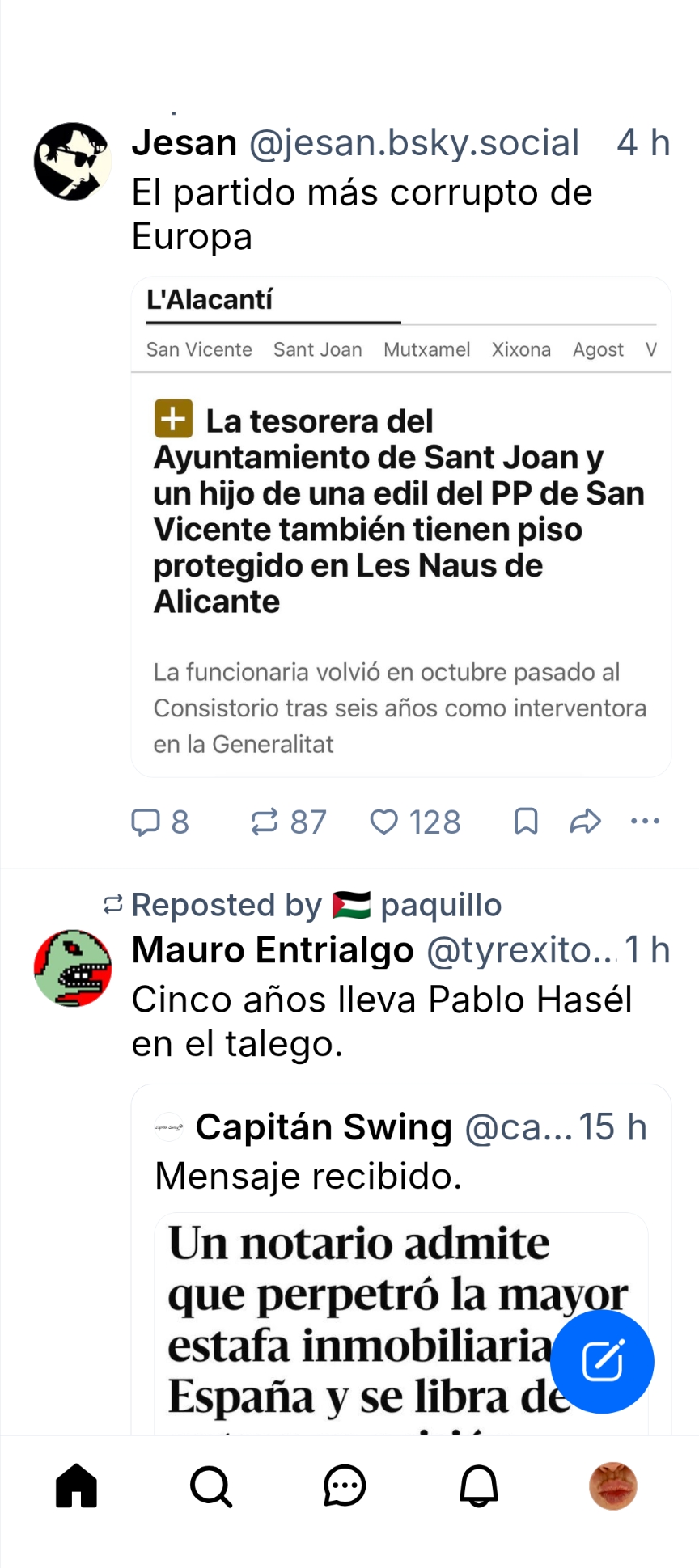The image size is (699, 1568).
Task: Compose a new post
Action: tap(602, 1362)
